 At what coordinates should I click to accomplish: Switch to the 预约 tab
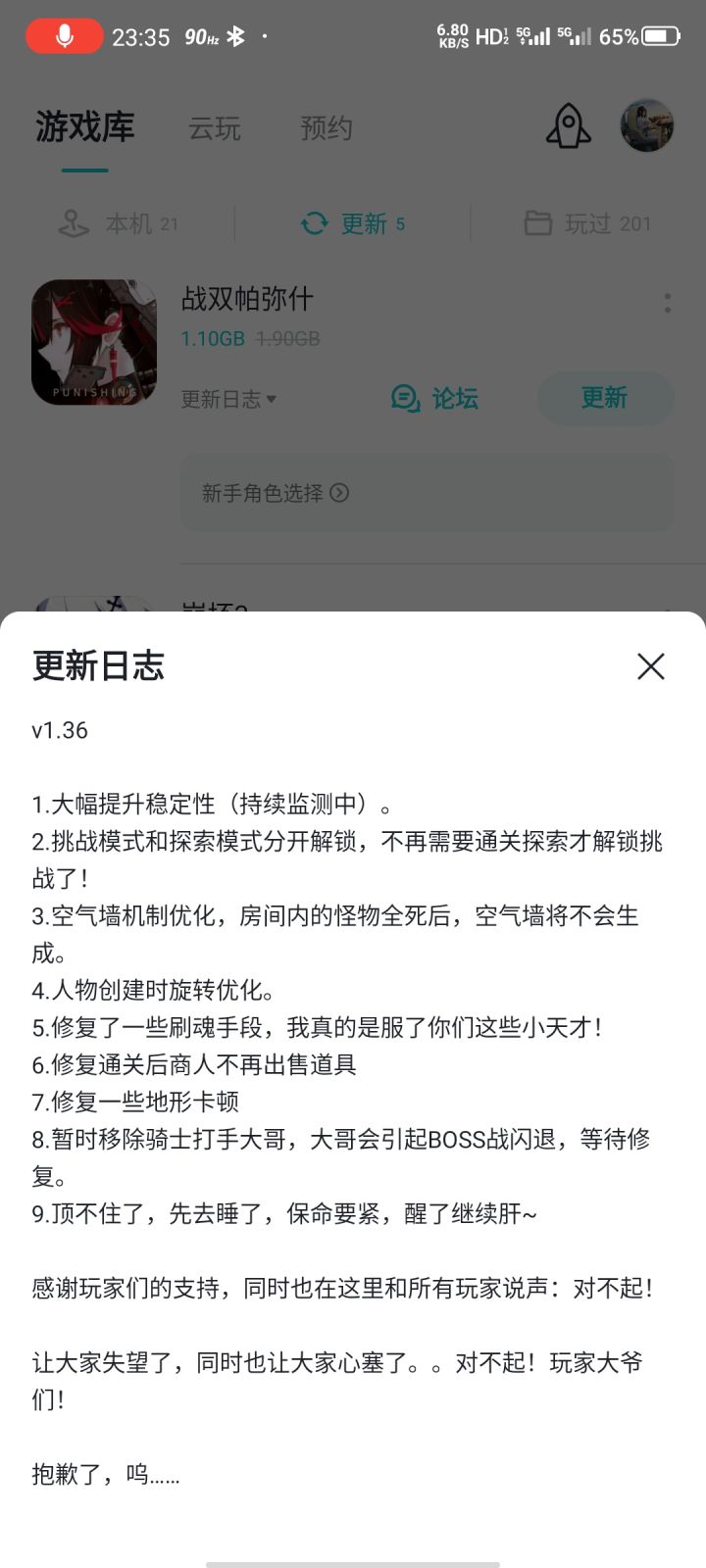(328, 128)
